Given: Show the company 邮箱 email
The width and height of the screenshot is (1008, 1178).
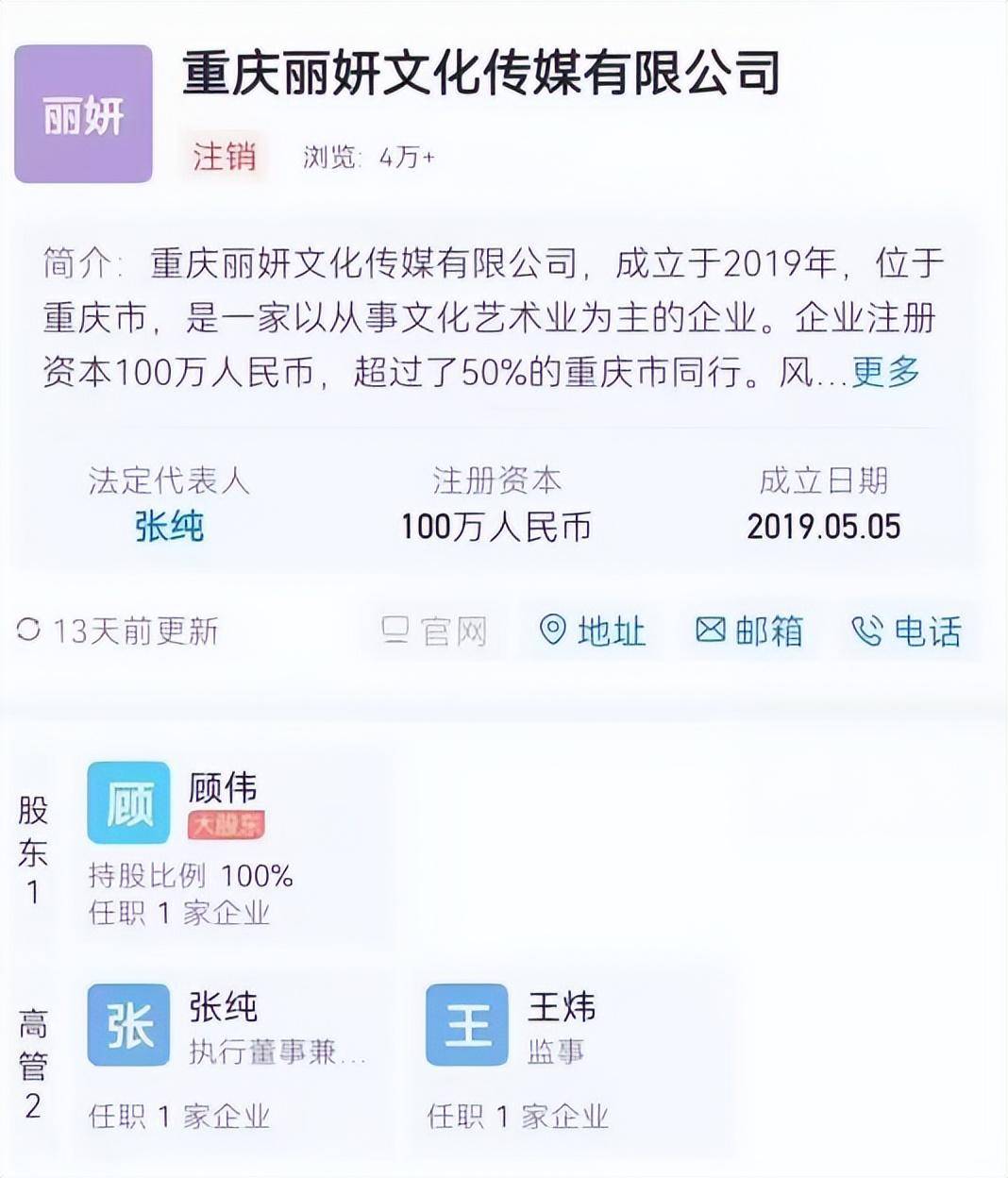Looking at the screenshot, I should click(749, 631).
